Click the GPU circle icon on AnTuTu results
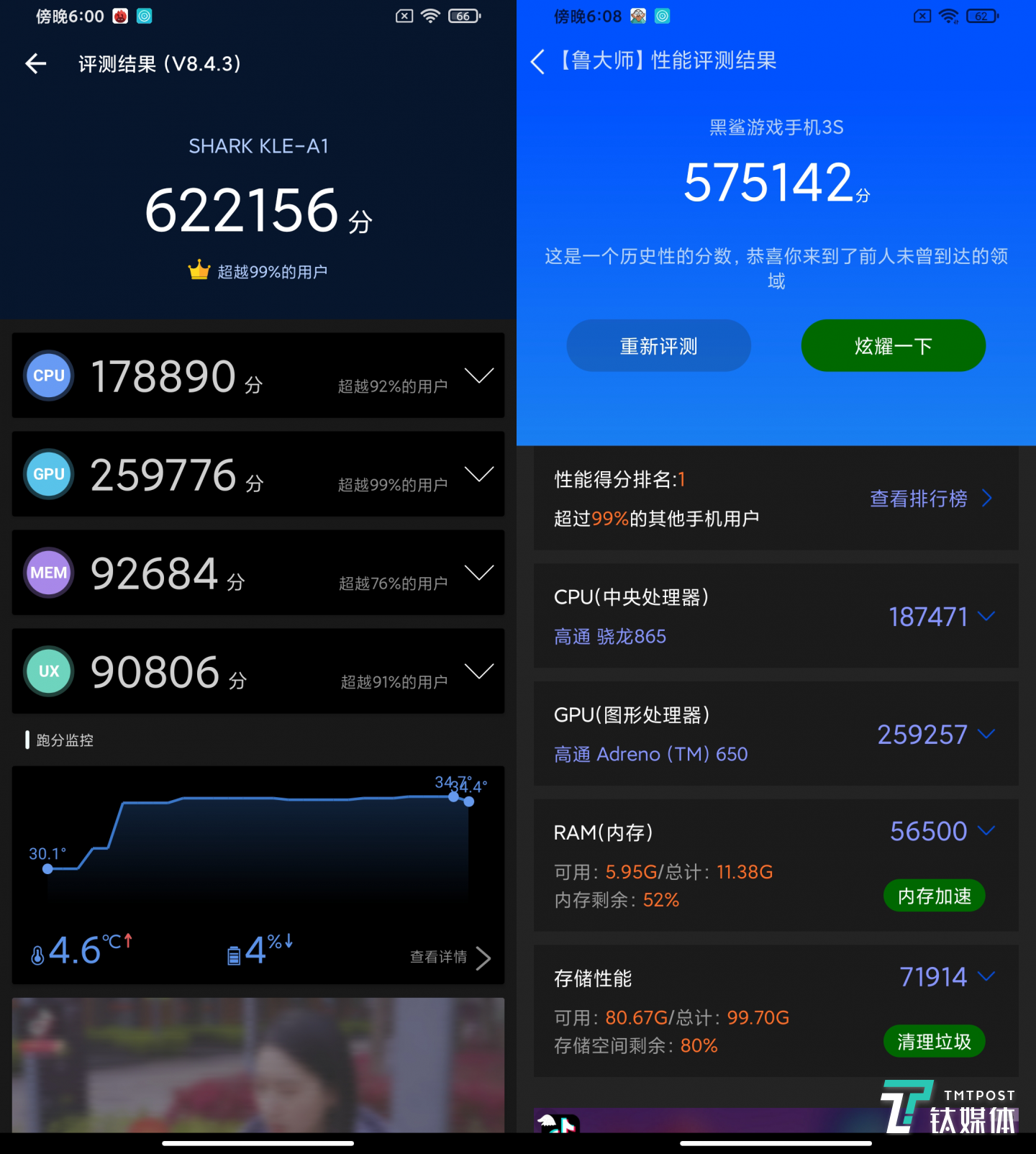This screenshot has height=1154, width=1036. pos(48,474)
